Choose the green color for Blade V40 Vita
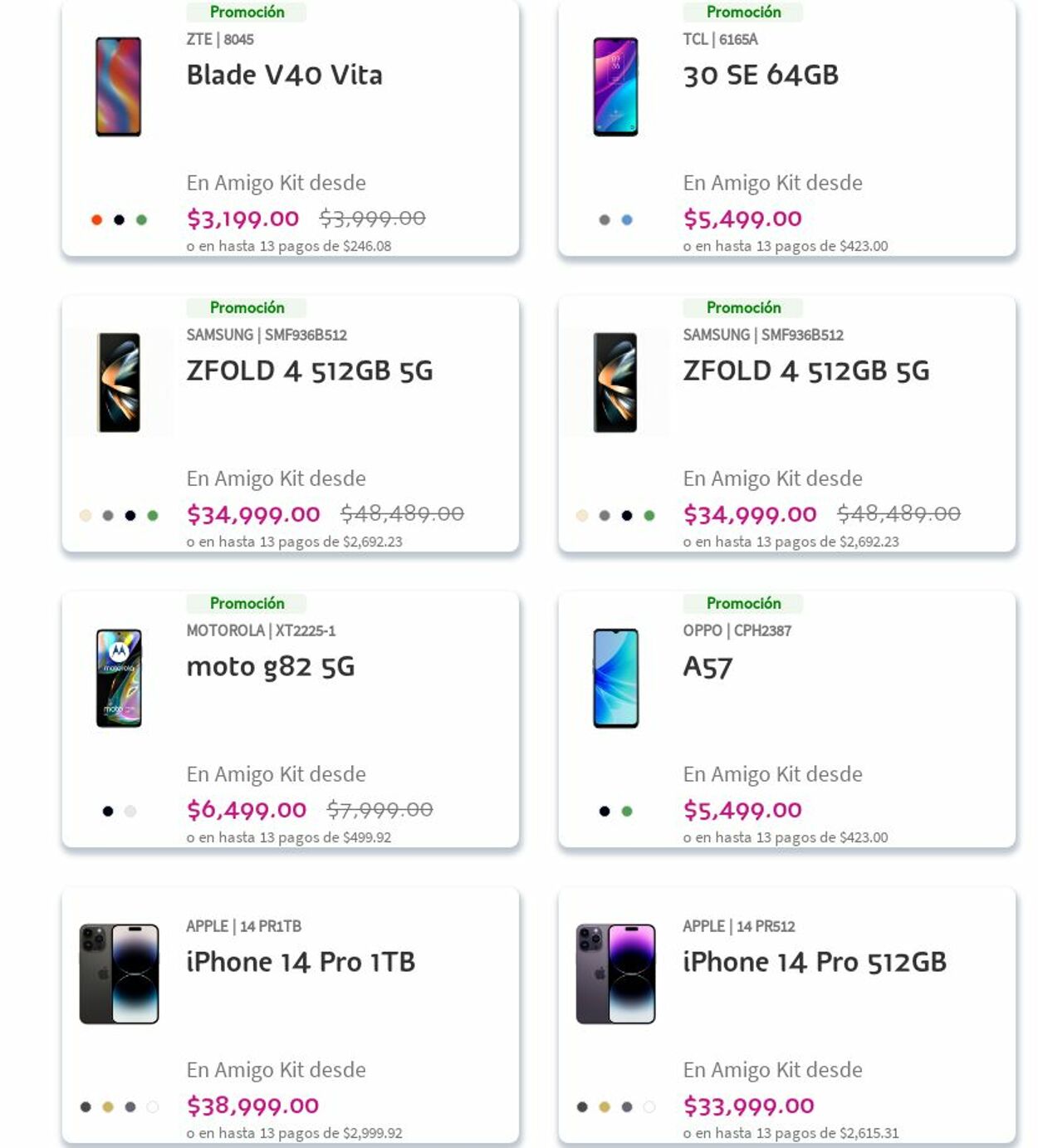This screenshot has width=1038, height=1148. point(141,220)
